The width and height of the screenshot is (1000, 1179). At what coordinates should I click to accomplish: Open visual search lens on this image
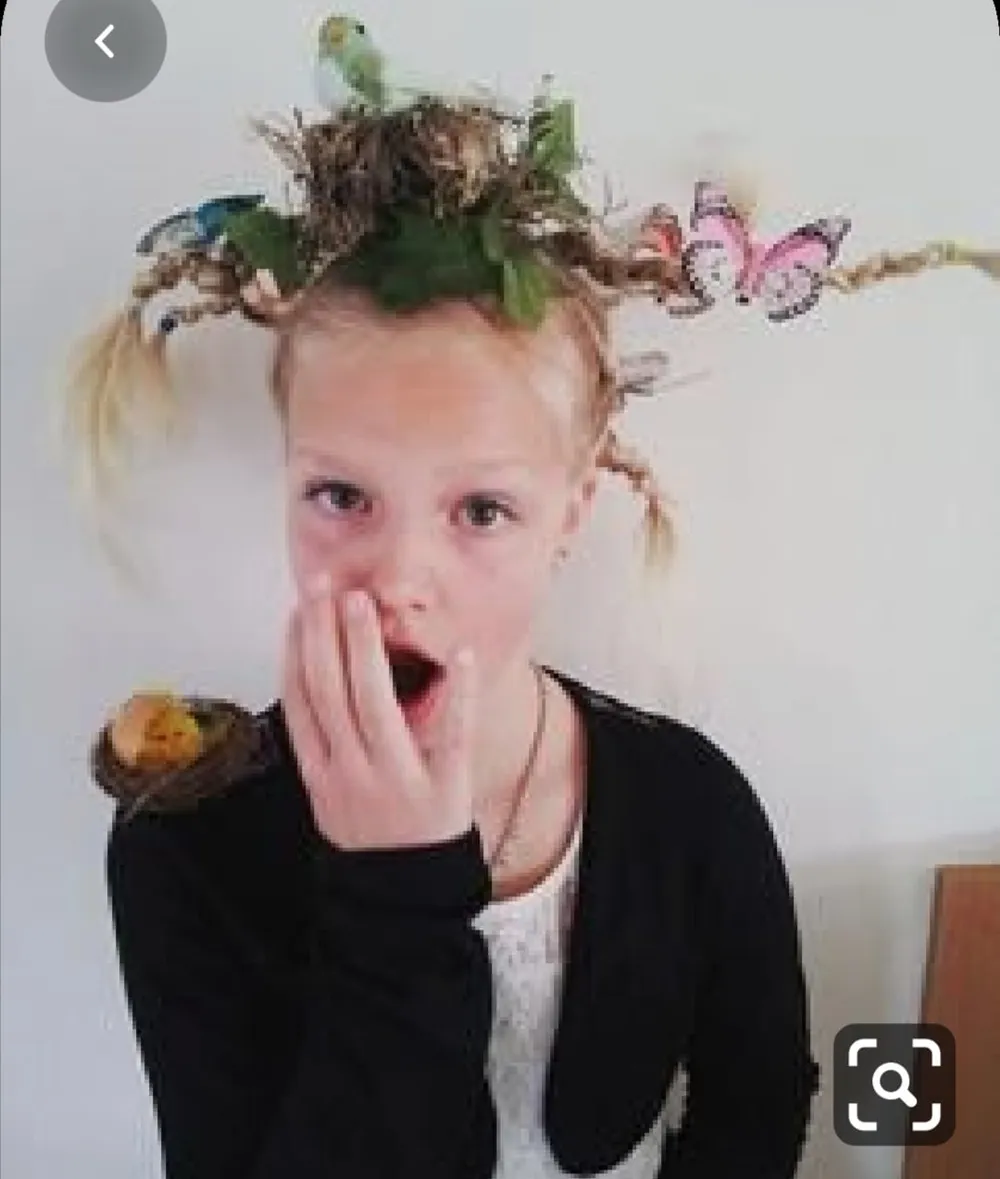pyautogui.click(x=894, y=1084)
